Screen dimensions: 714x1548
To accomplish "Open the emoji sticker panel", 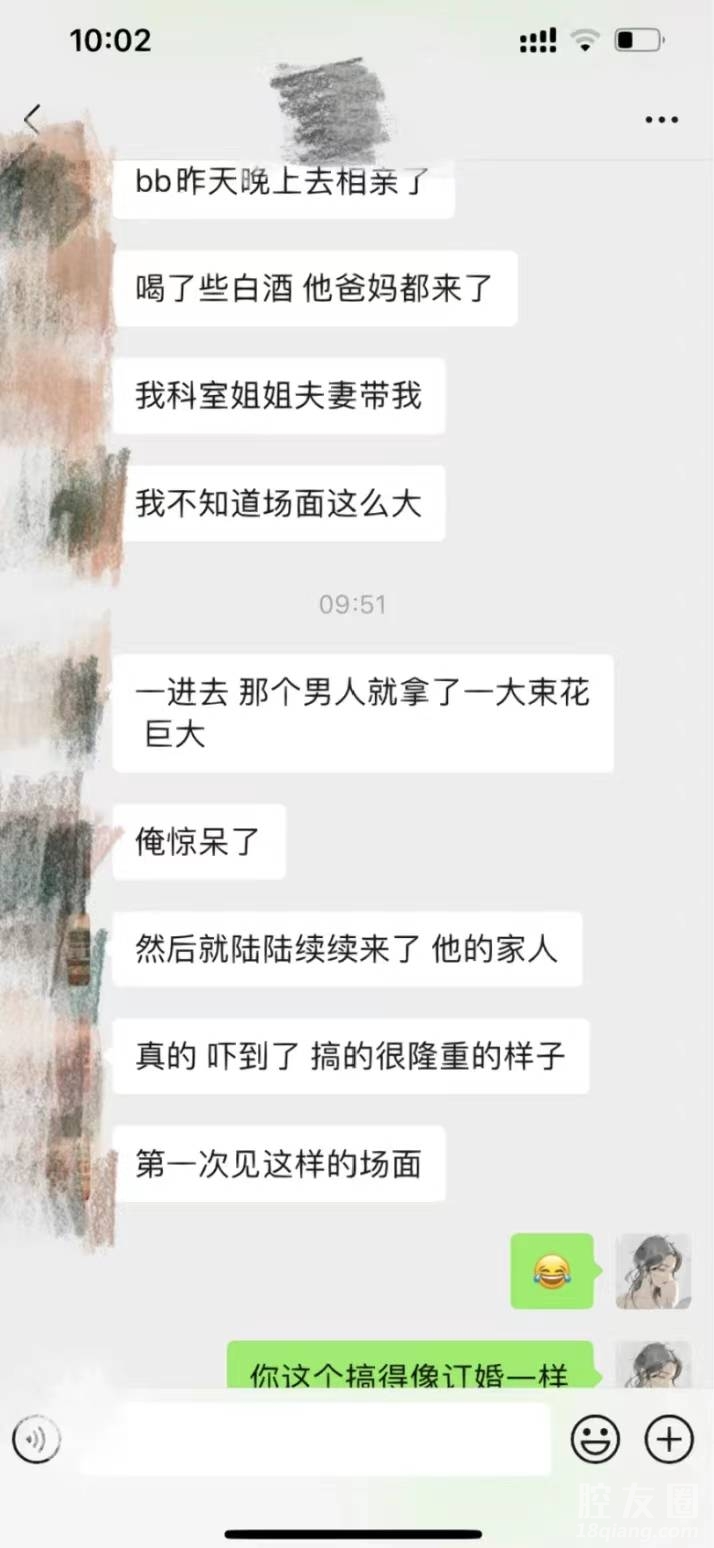I will tap(595, 1440).
